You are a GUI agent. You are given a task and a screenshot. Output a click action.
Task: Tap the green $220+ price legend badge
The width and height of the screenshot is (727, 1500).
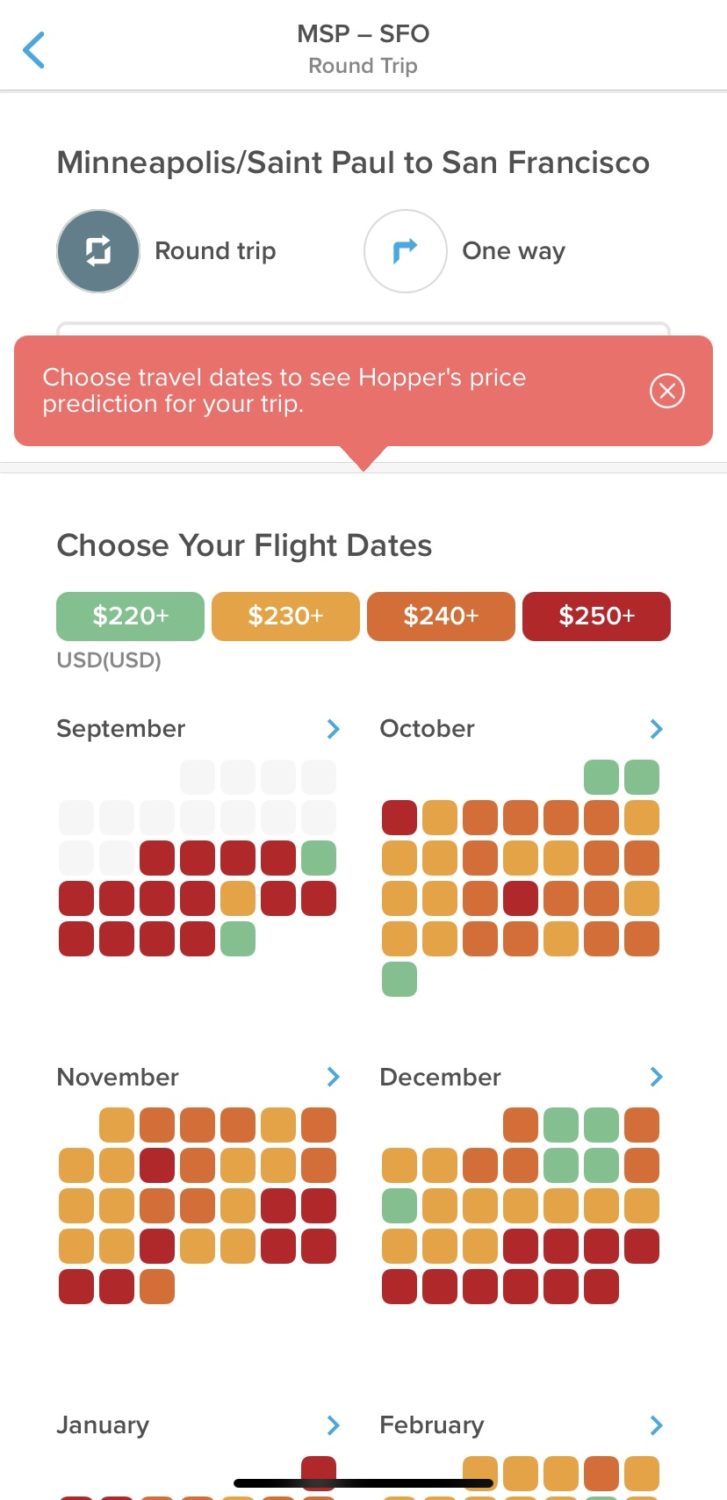[130, 616]
